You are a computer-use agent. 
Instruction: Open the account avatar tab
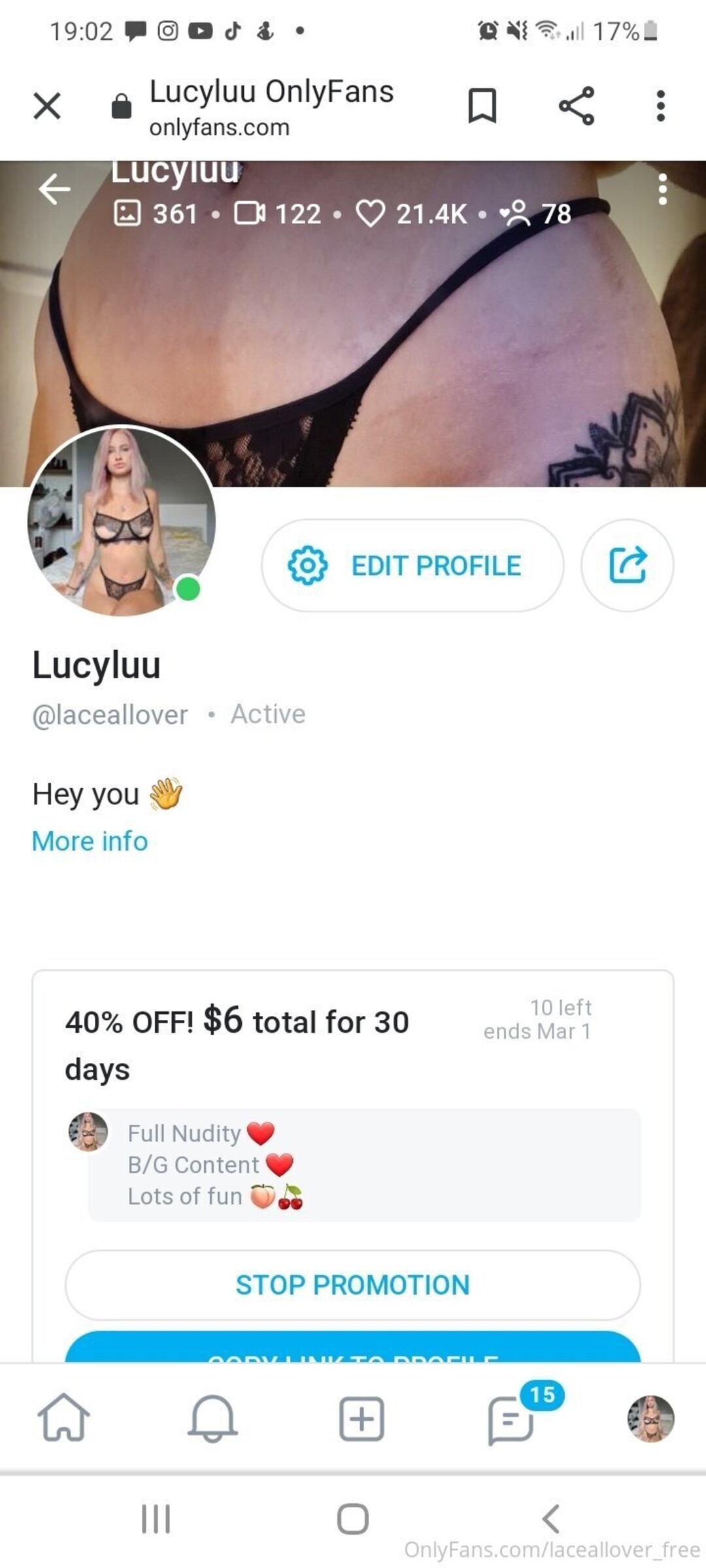coord(650,1419)
